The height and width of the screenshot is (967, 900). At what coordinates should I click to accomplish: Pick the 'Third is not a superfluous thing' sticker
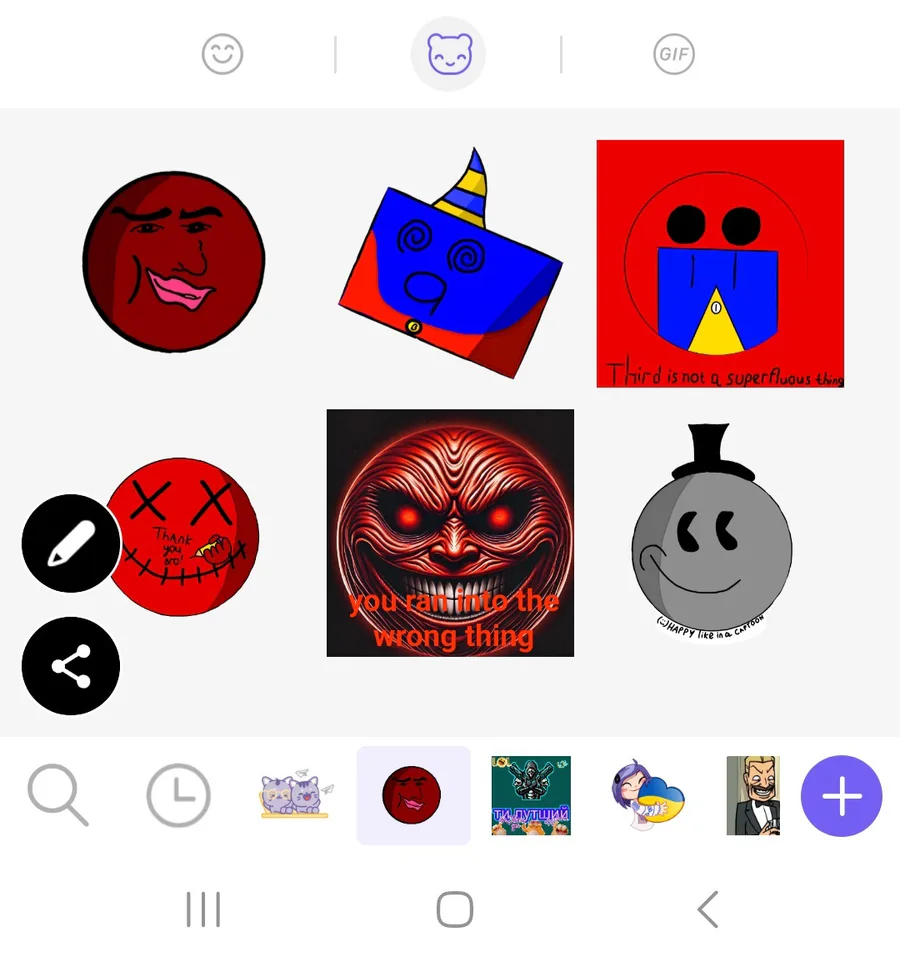(720, 263)
